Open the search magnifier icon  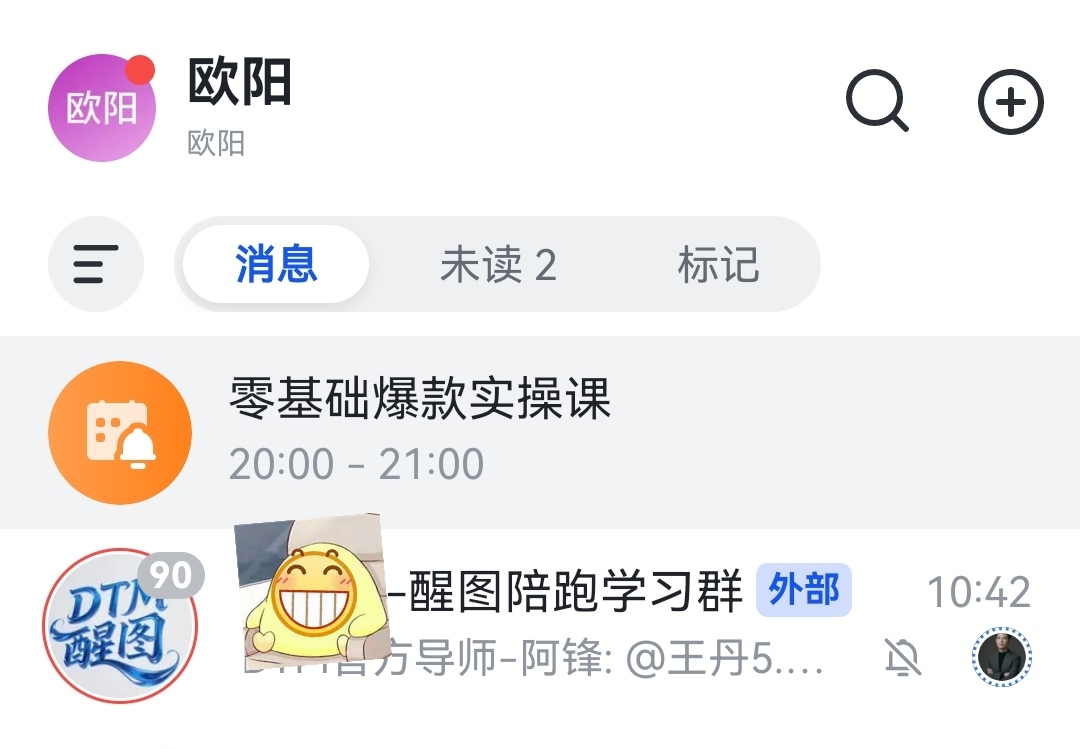[x=877, y=101]
